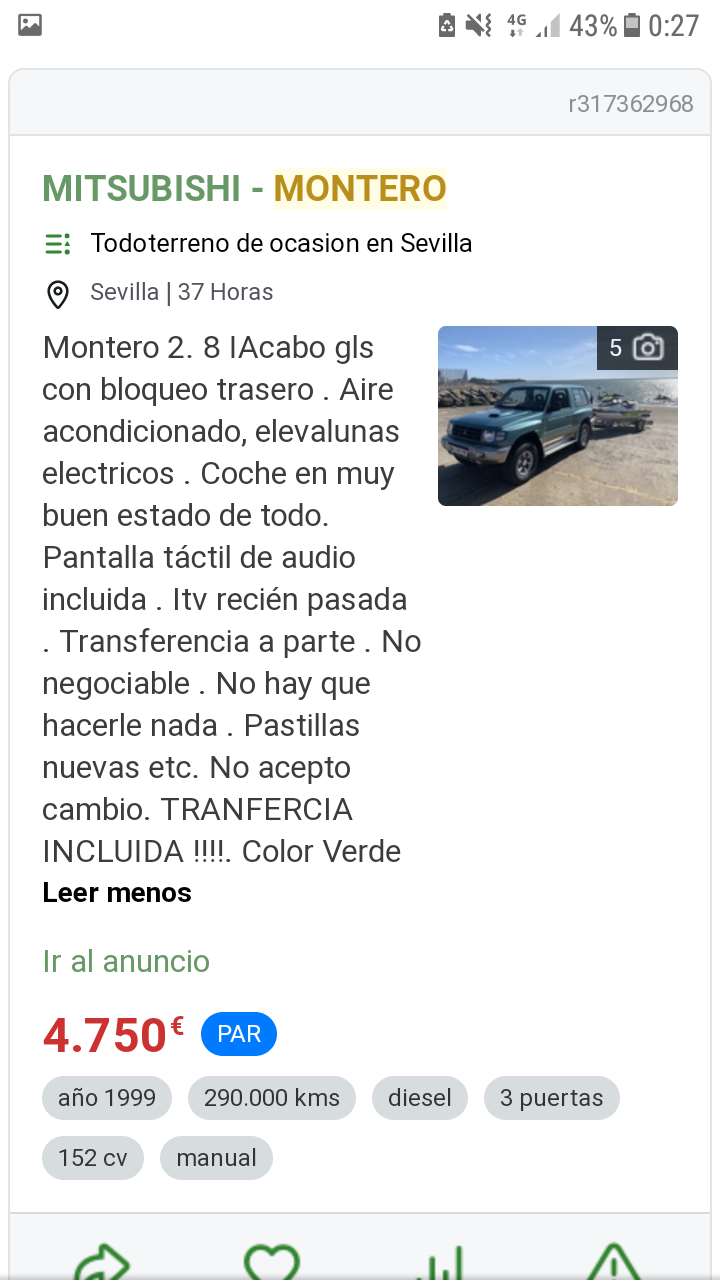Open the Mitsubishi Montero listing title
The image size is (720, 1280).
244,188
